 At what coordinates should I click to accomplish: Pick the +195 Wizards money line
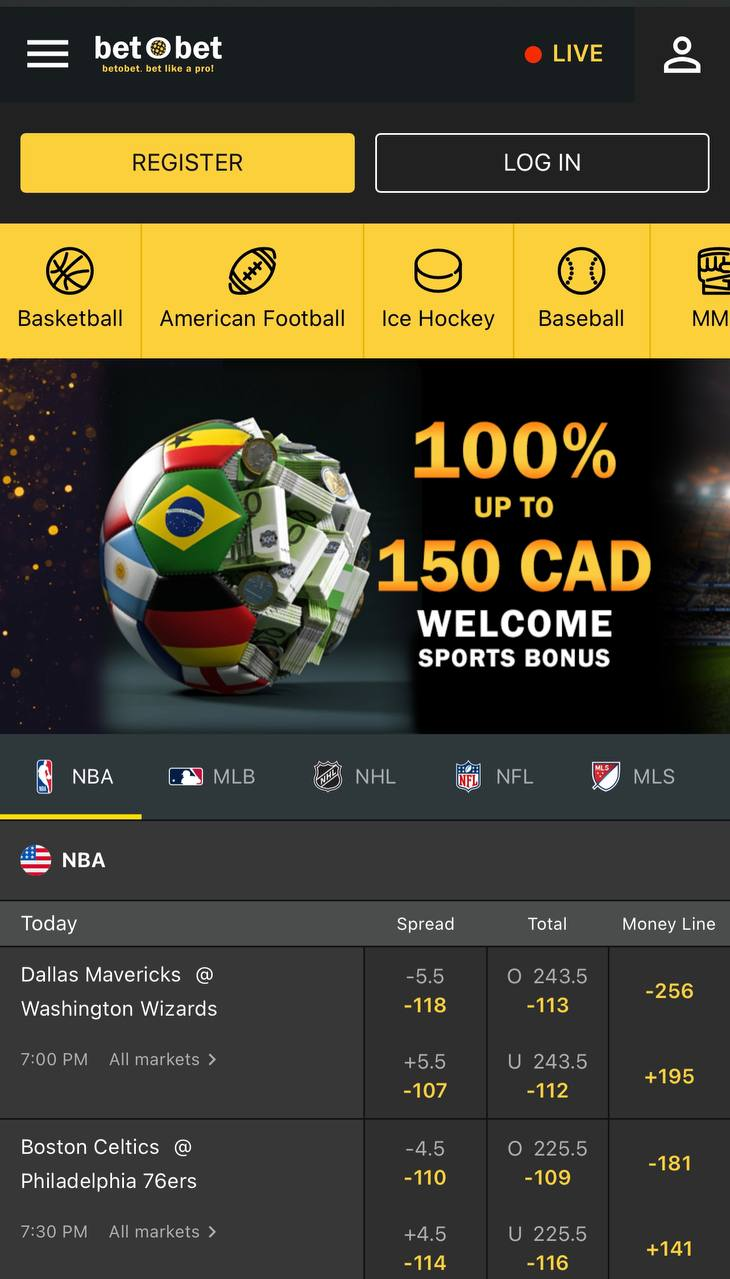(669, 1076)
